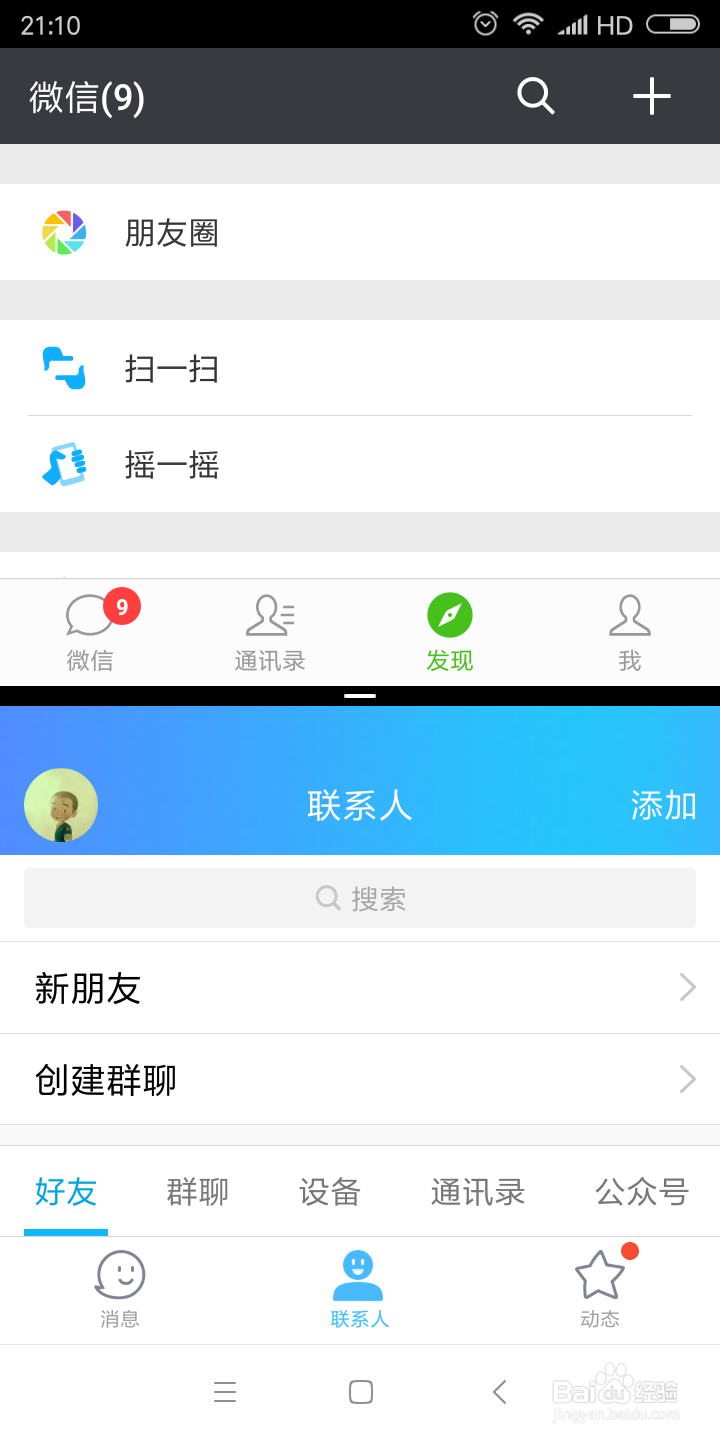Toggle the 好友 filter selection
The image size is (720, 1440).
tap(65, 1191)
